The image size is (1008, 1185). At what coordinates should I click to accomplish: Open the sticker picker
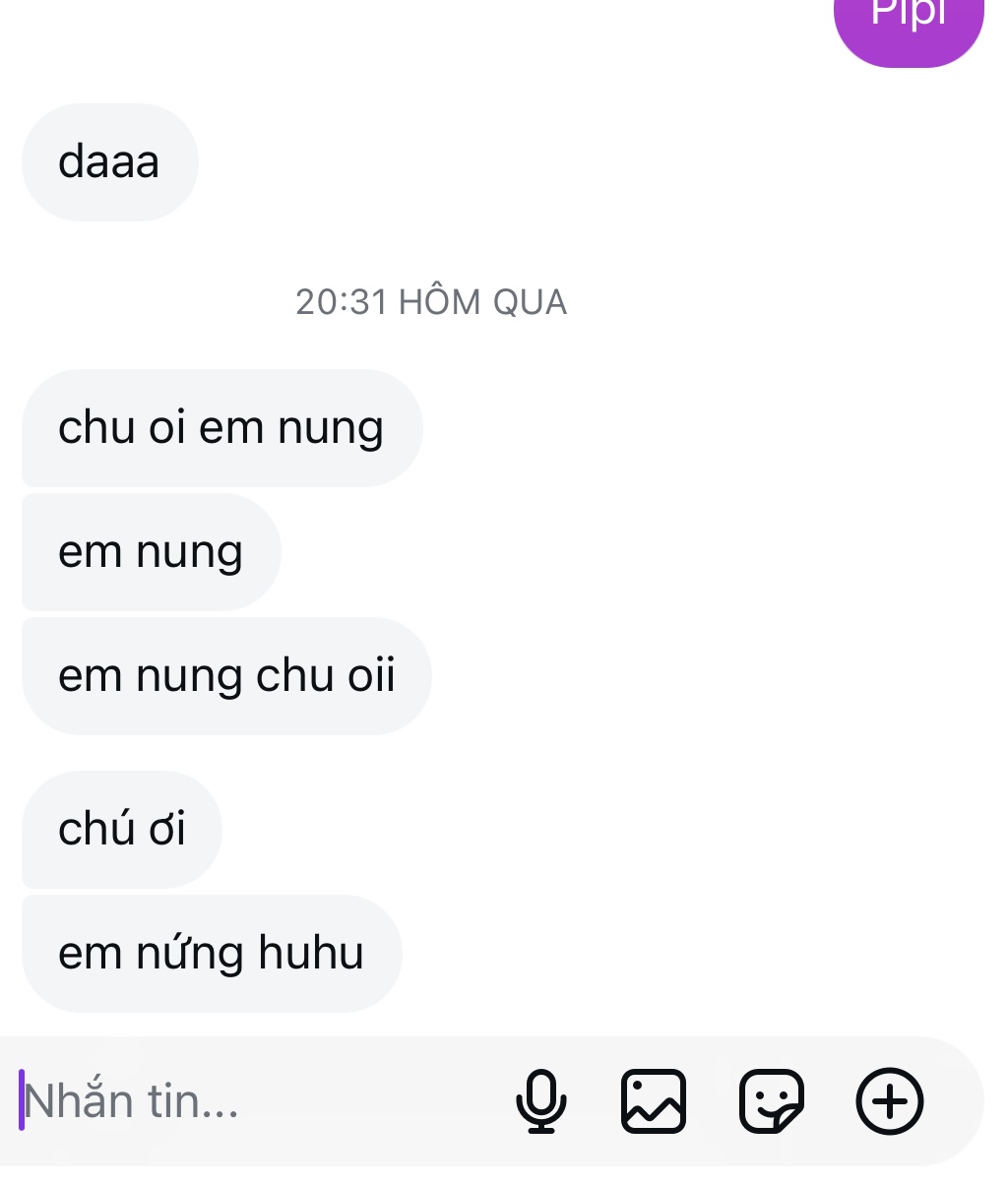point(772,1100)
